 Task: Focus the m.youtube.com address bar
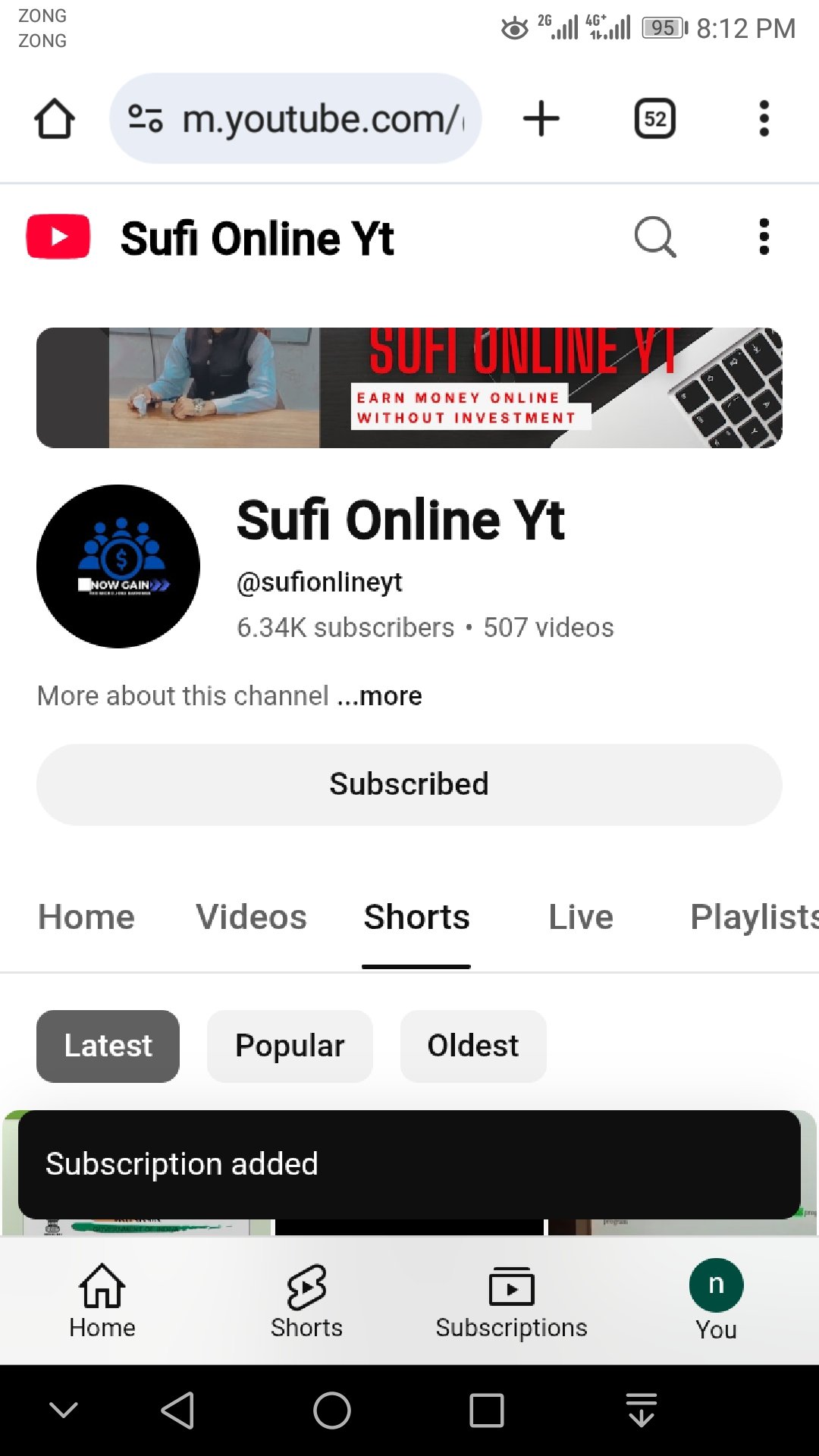318,119
